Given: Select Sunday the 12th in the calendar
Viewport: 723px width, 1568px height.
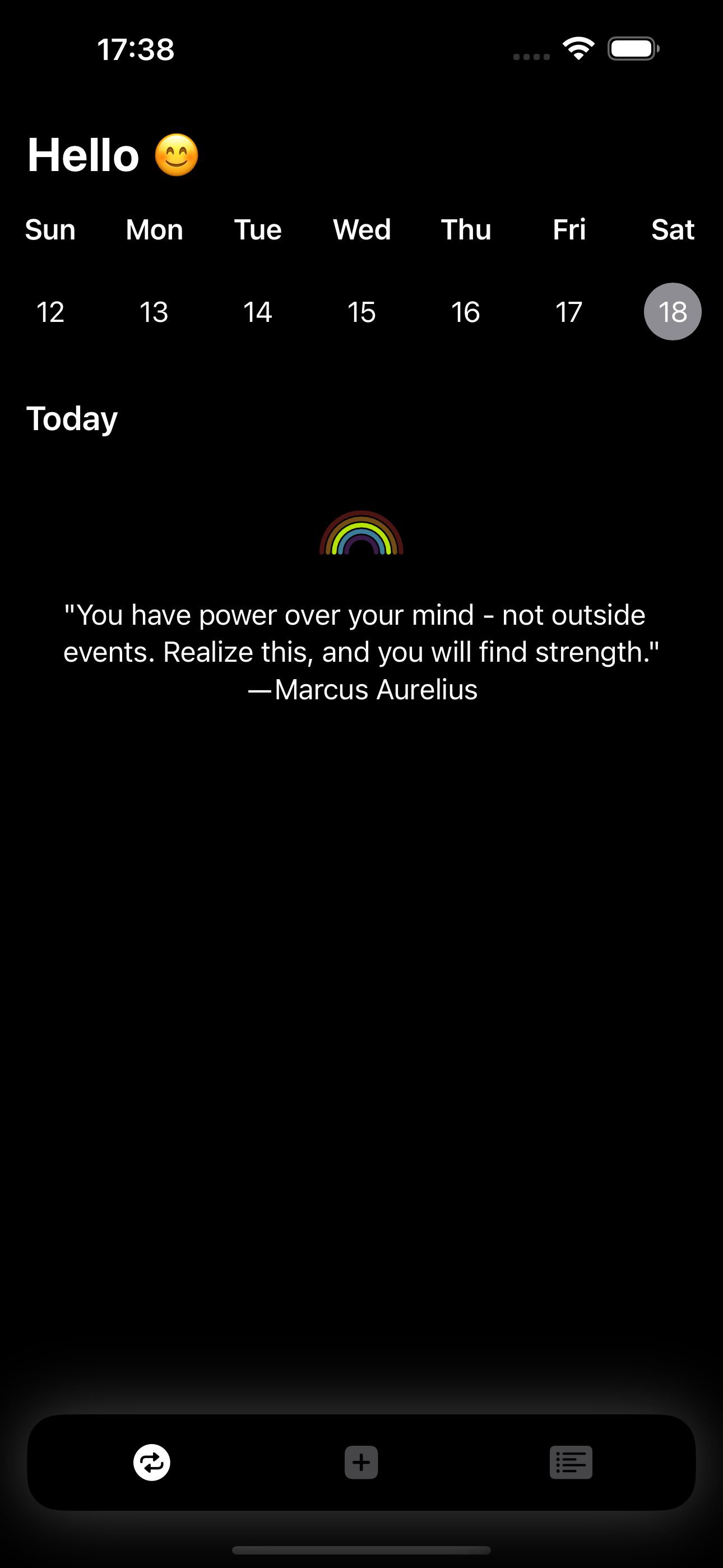Looking at the screenshot, I should pyautogui.click(x=50, y=312).
